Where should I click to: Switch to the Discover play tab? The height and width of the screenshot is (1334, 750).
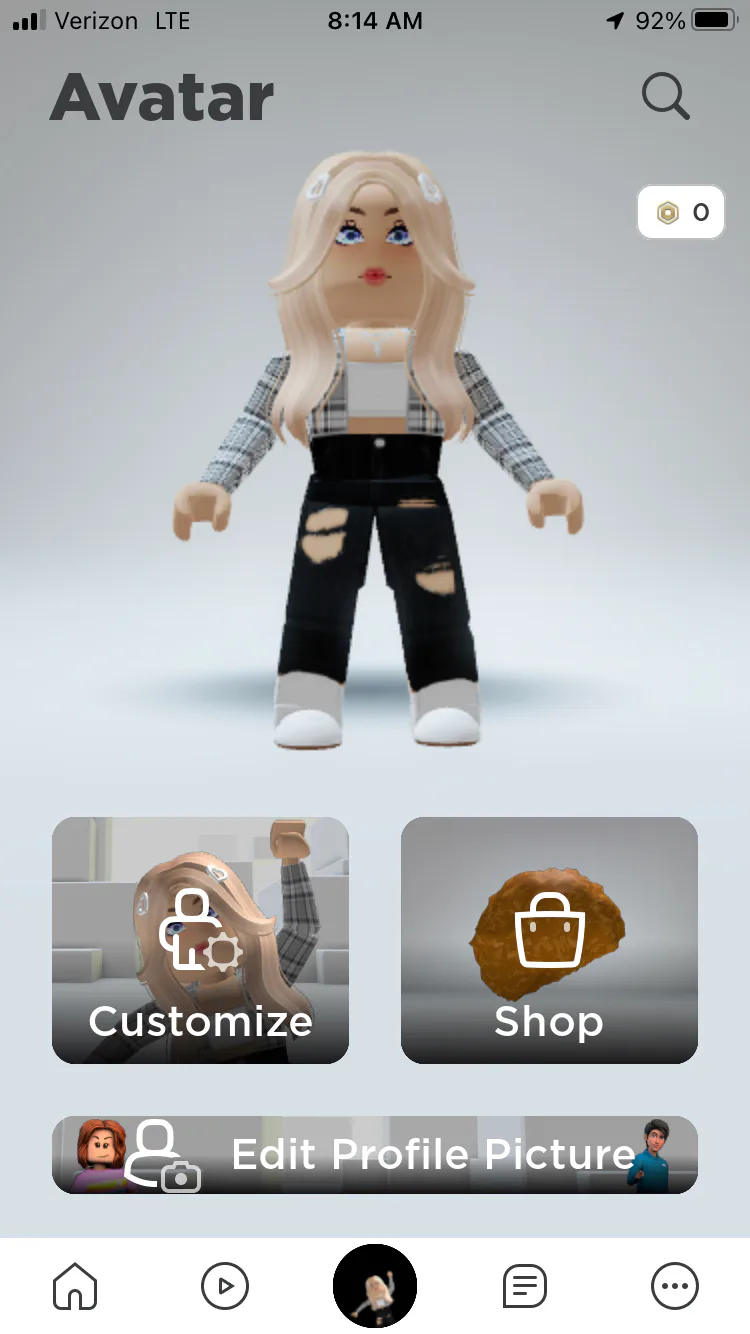pos(225,1285)
